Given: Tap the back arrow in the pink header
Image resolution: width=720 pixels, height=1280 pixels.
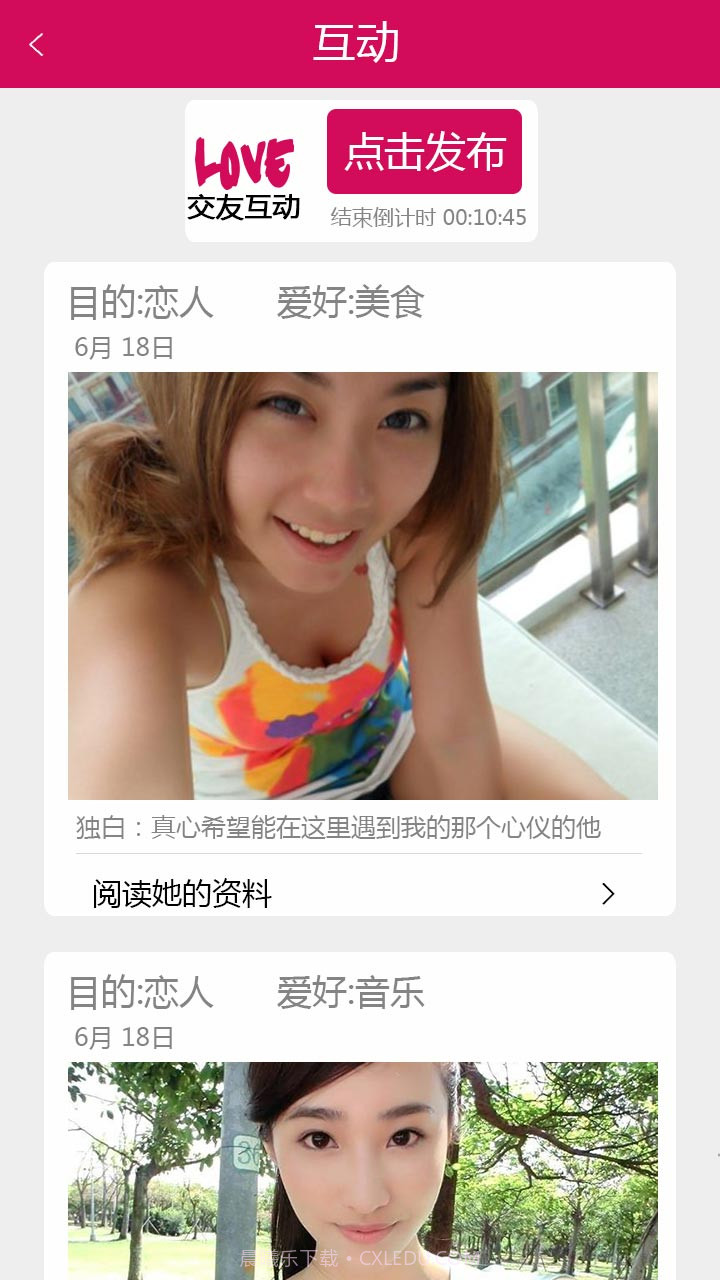Looking at the screenshot, I should [36, 44].
